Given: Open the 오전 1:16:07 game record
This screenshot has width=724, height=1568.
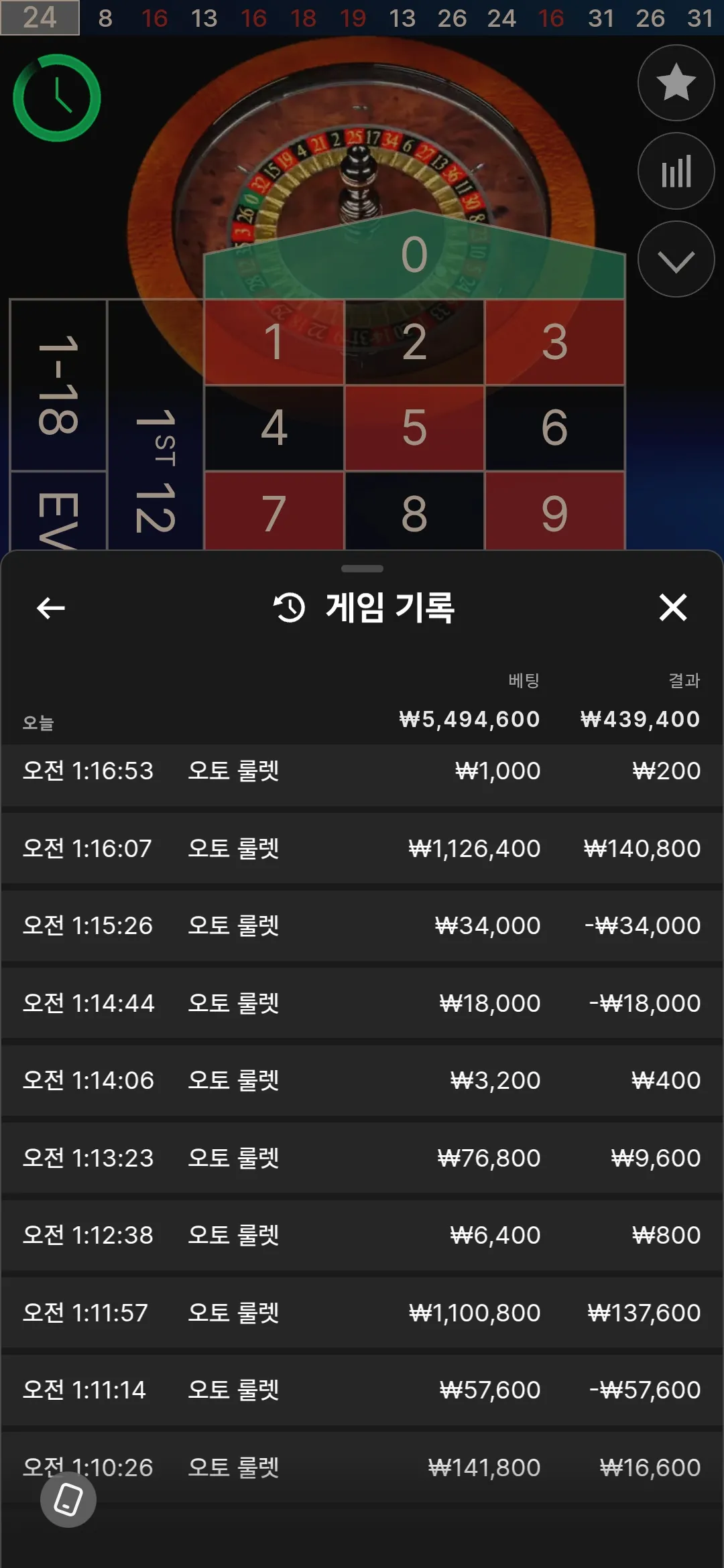Looking at the screenshot, I should click(x=362, y=848).
